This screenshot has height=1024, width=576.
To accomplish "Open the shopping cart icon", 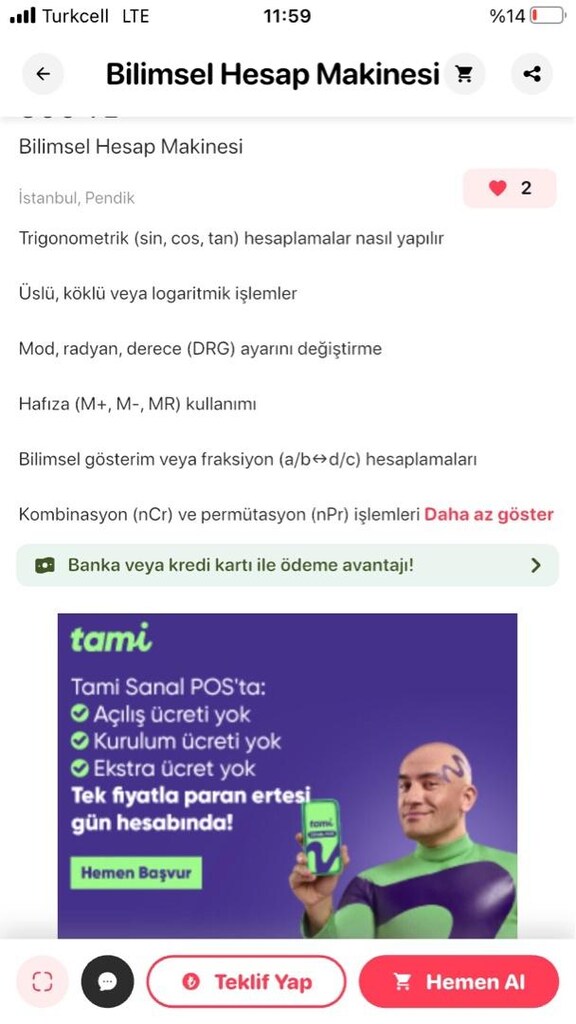I will 464,74.
